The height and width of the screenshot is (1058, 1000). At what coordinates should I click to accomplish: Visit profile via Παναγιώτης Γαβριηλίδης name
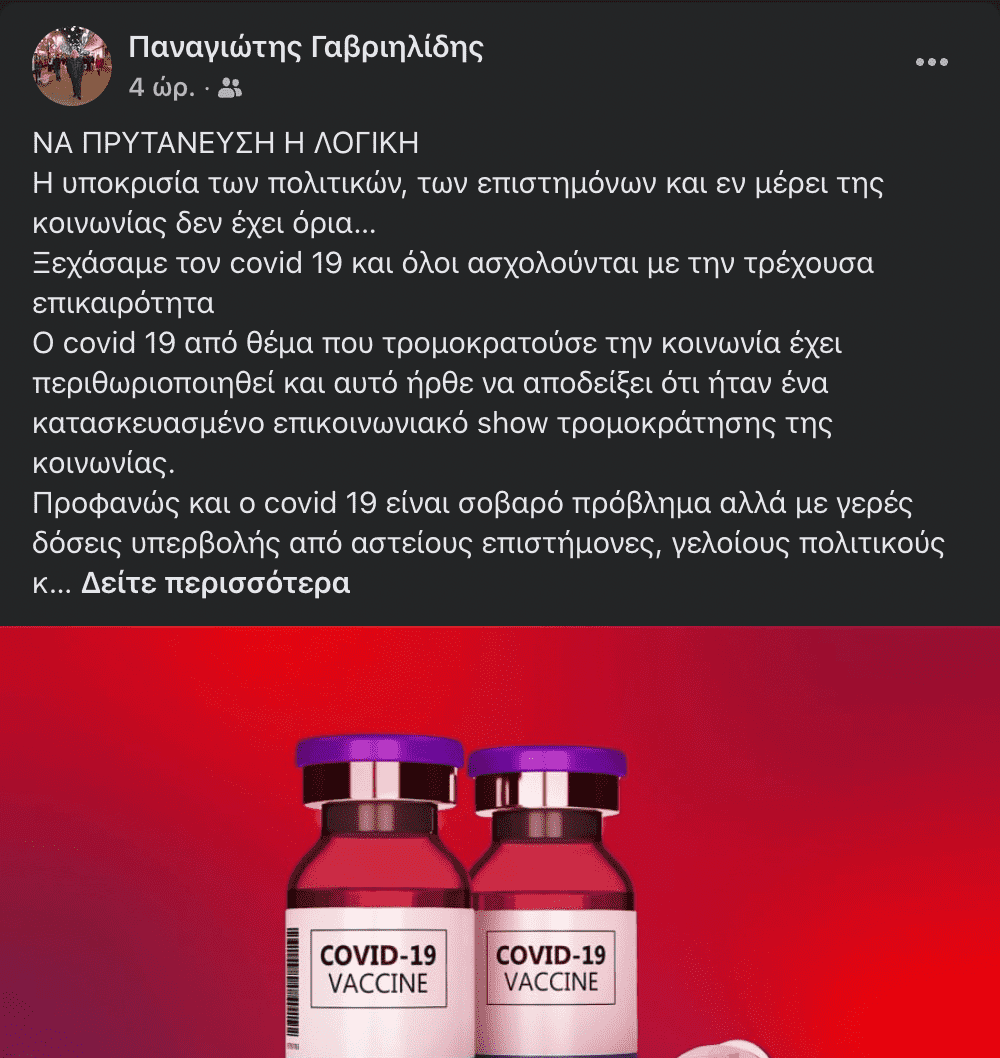[x=306, y=47]
